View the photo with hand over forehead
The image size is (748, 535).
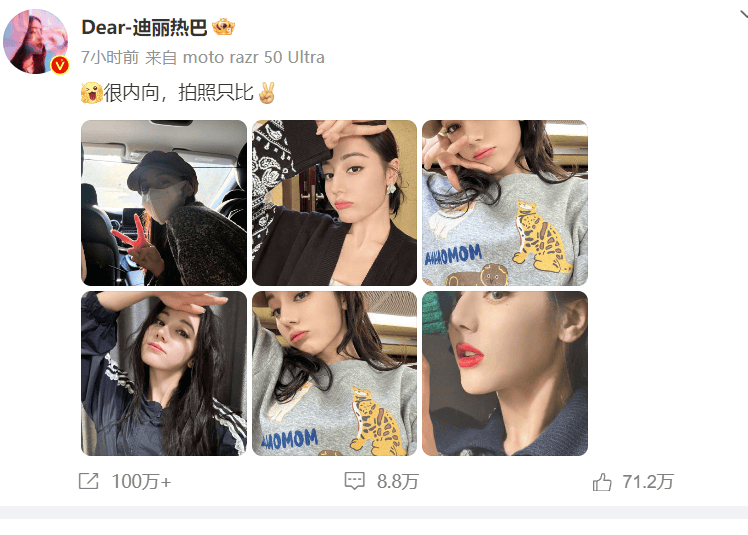pyautogui.click(x=164, y=373)
